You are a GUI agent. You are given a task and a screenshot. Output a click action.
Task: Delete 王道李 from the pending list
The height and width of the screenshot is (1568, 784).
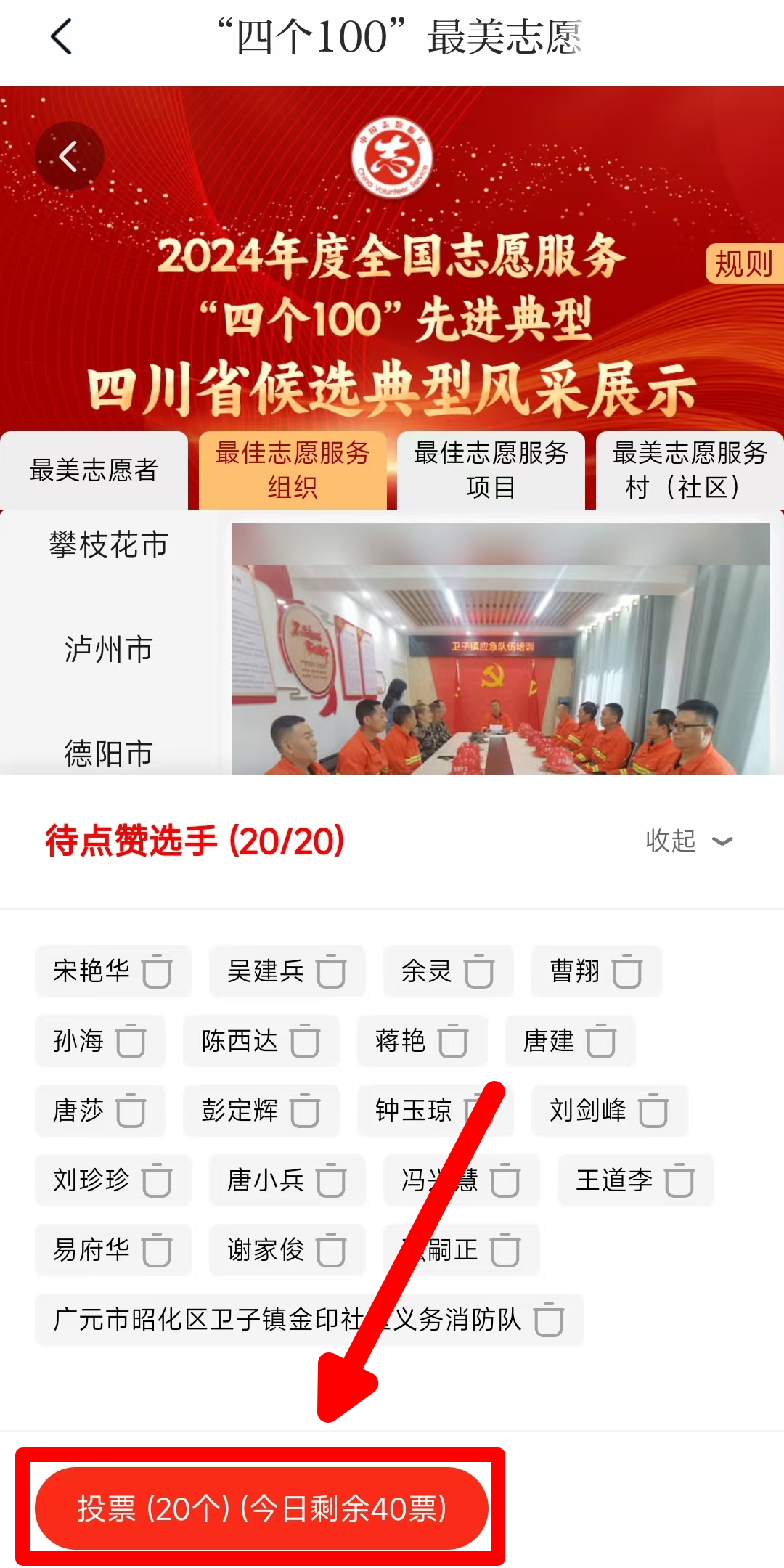point(679,1181)
